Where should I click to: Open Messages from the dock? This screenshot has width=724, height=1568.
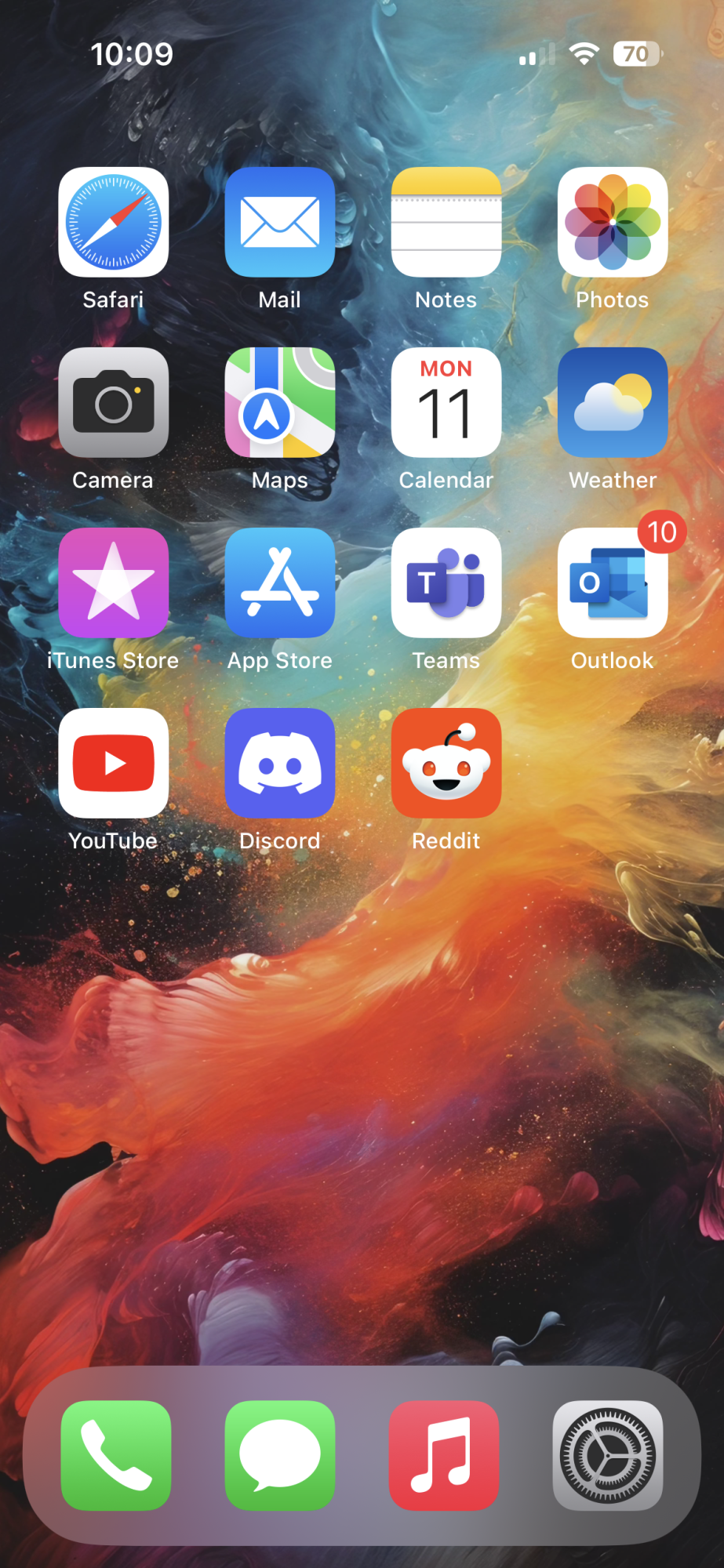280,1455
